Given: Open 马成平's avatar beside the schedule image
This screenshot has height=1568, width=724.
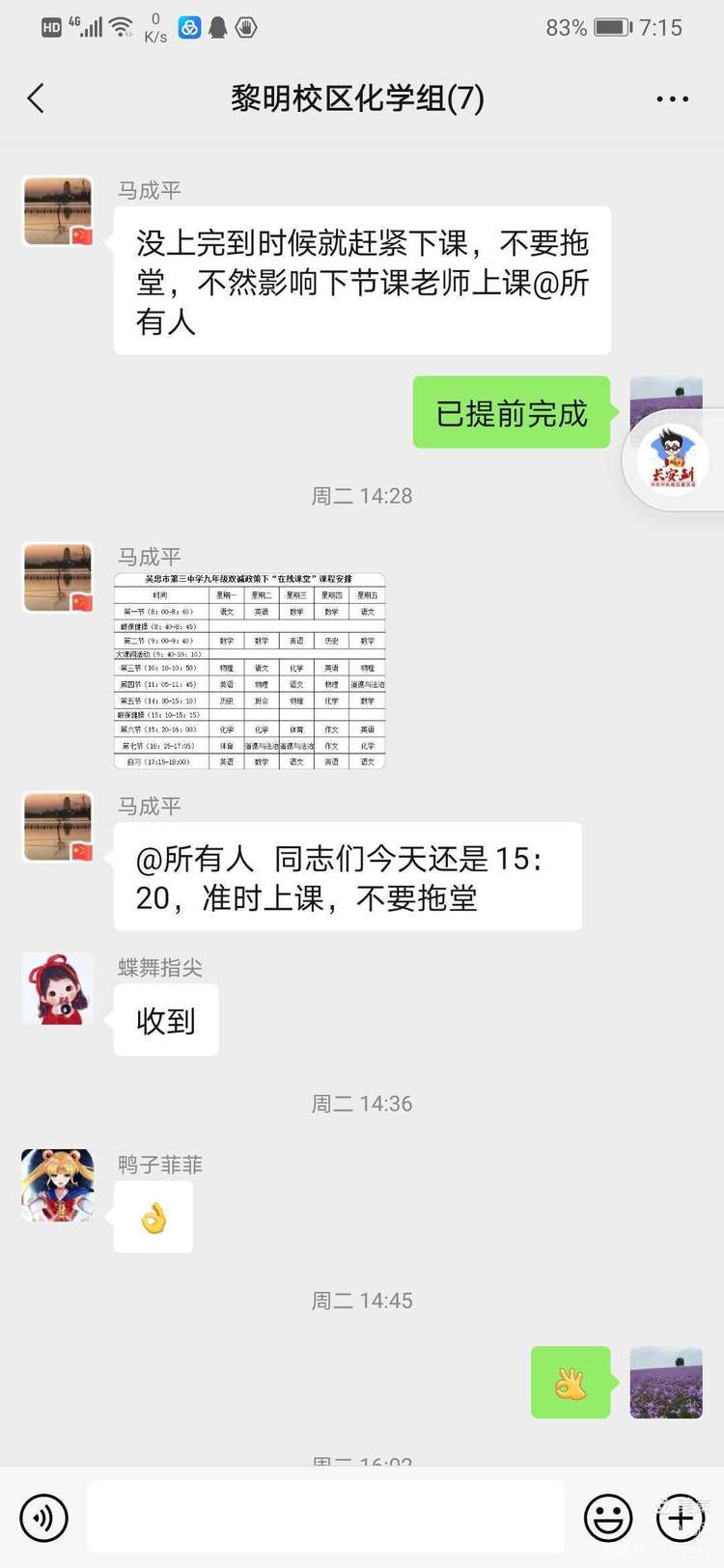Looking at the screenshot, I should (x=58, y=577).
